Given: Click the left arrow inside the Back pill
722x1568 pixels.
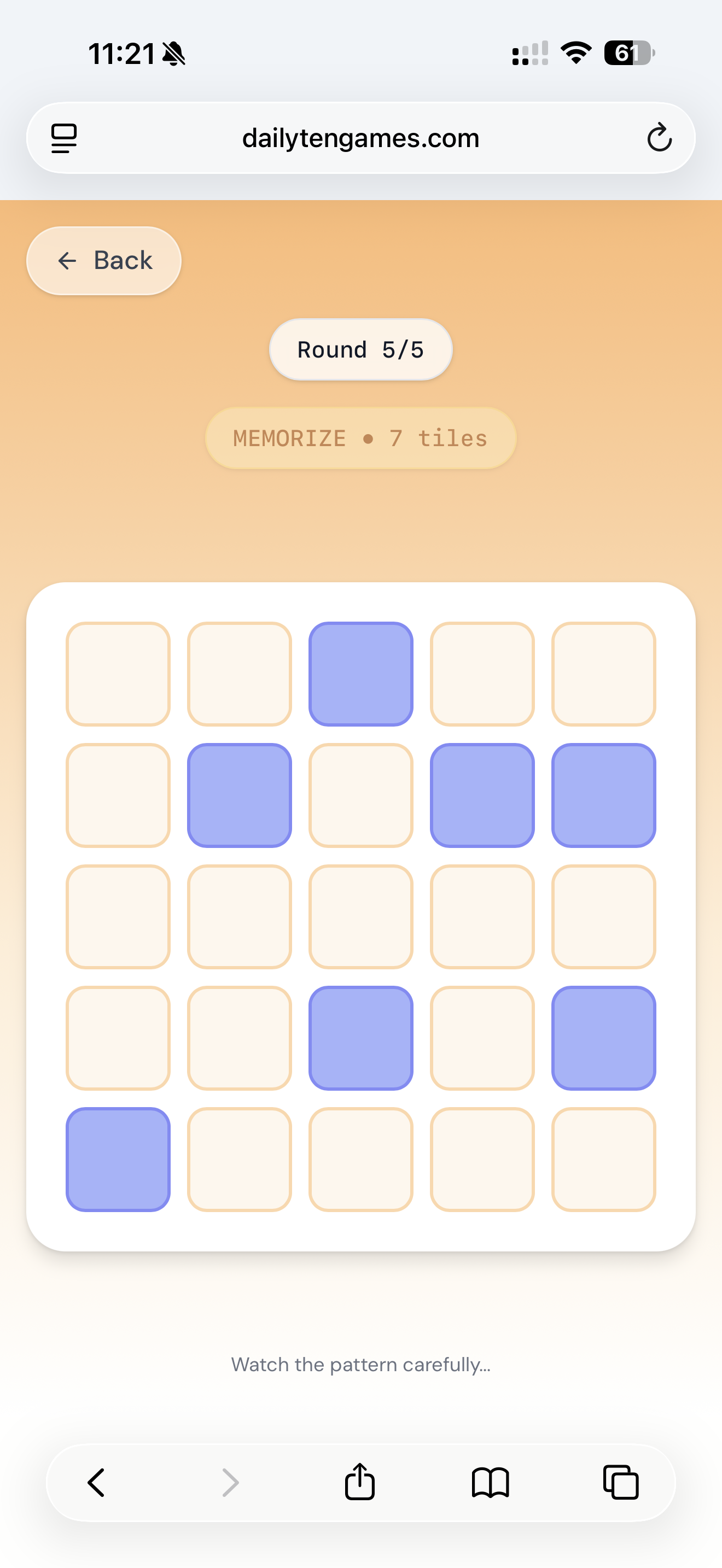Looking at the screenshot, I should coord(67,261).
